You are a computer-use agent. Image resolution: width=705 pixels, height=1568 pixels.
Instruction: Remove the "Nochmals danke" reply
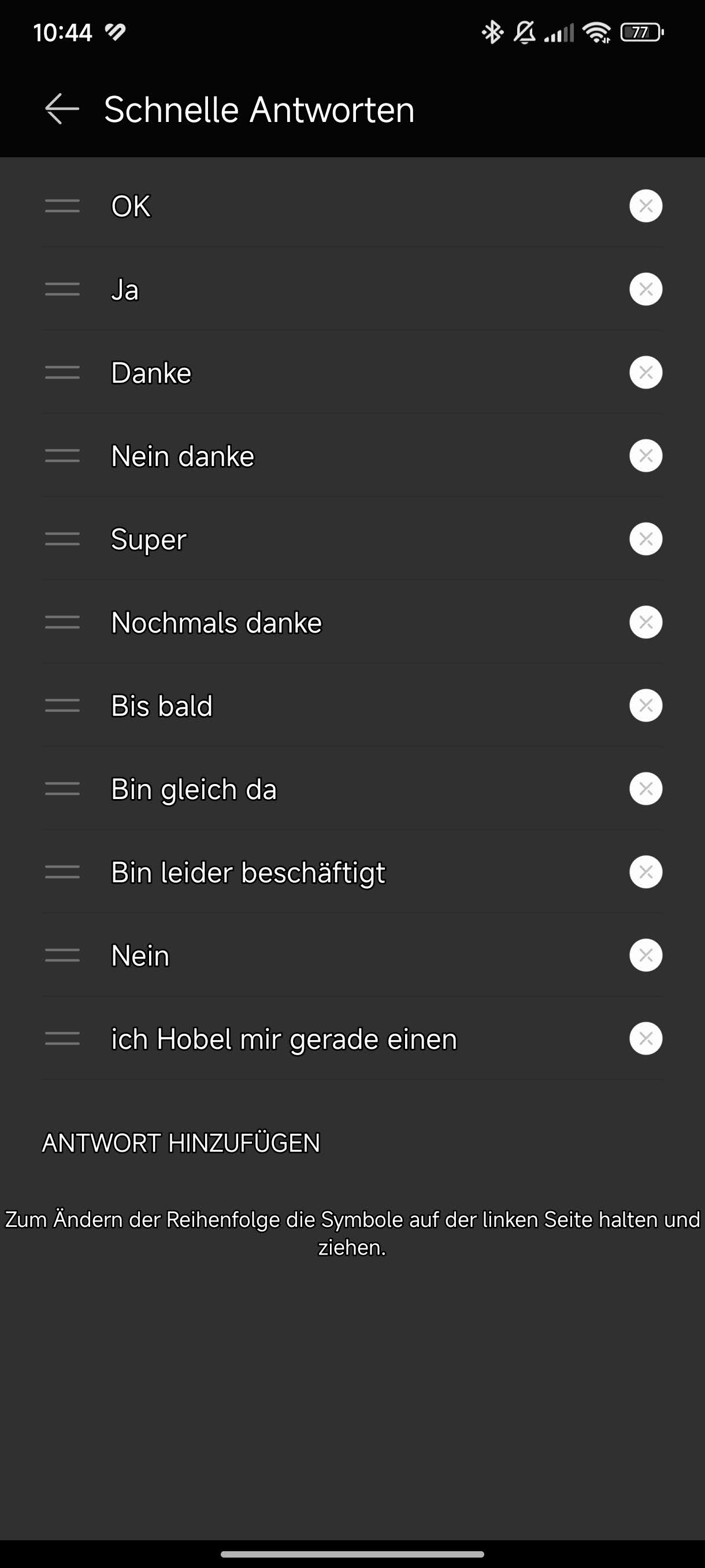click(x=645, y=622)
